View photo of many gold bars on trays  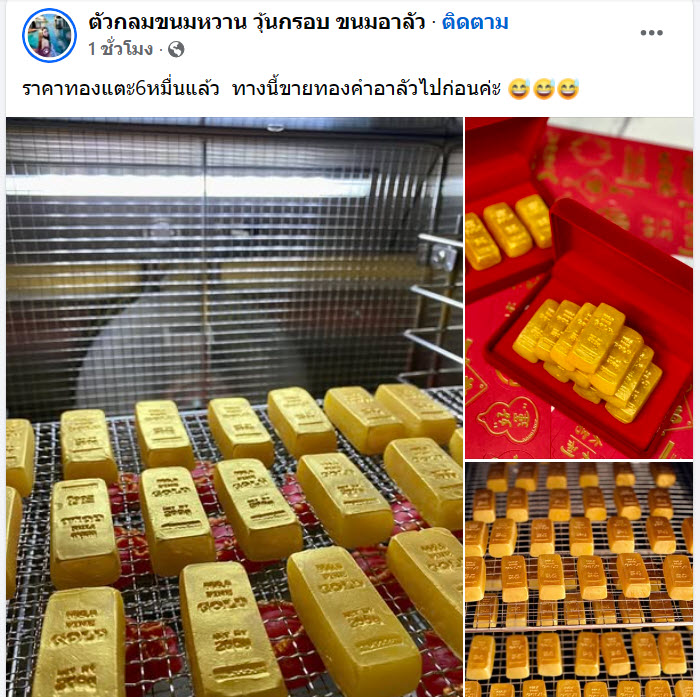[579, 579]
